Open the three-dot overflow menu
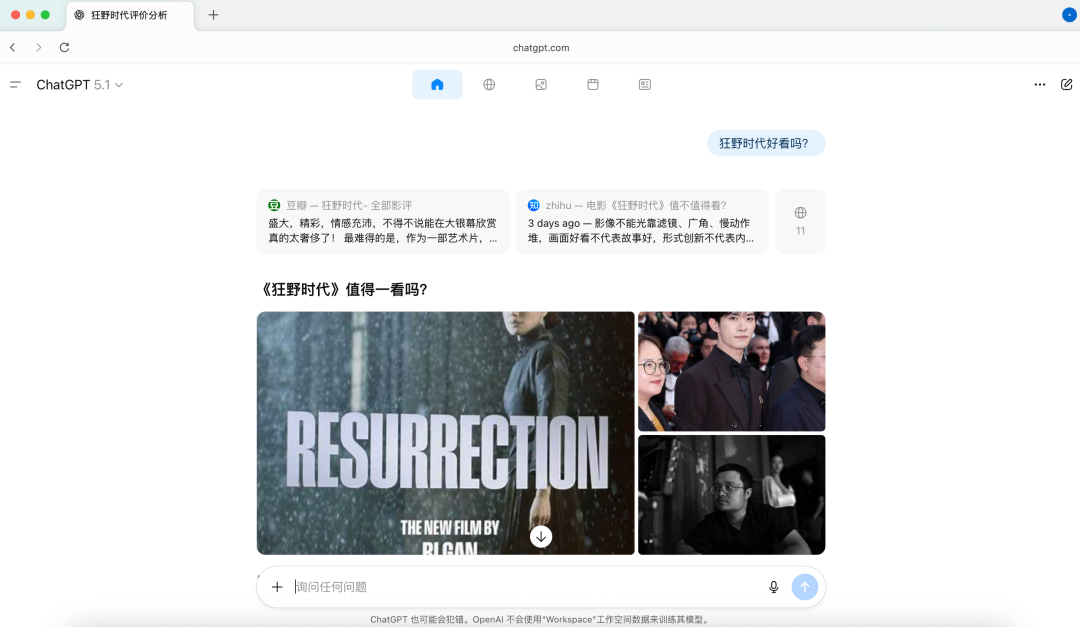 1040,85
